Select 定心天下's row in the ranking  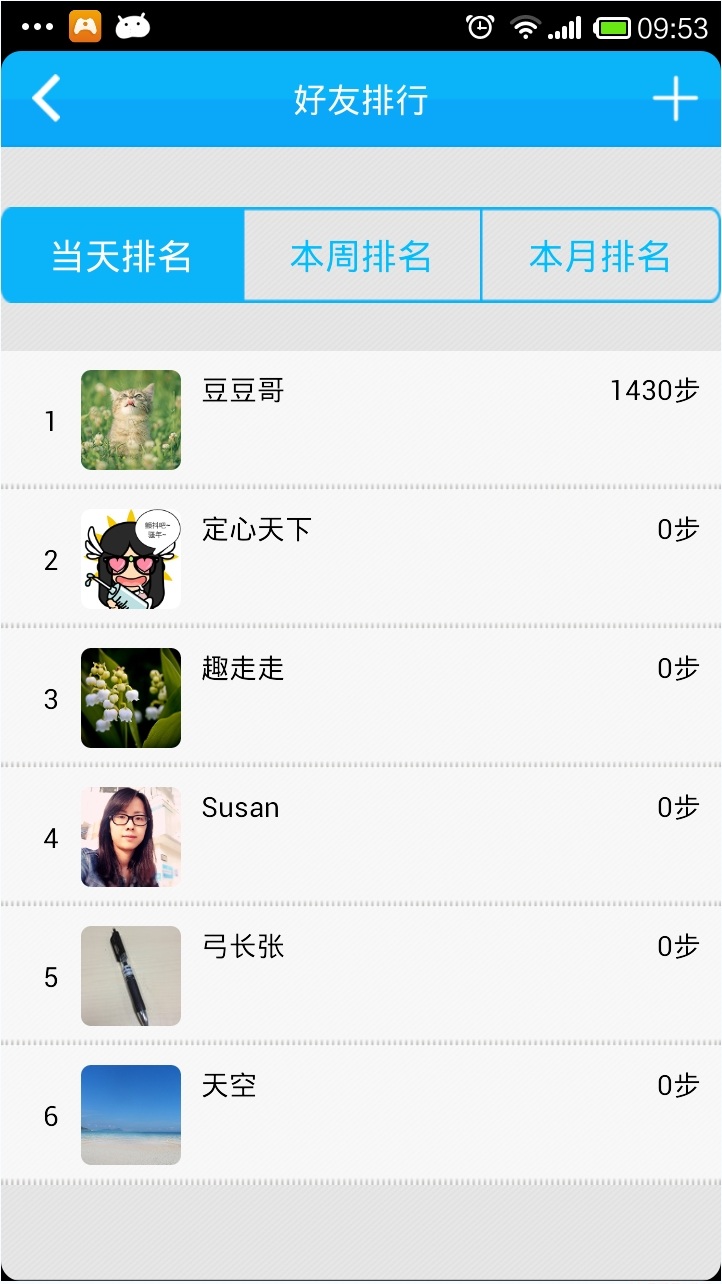tap(360, 558)
